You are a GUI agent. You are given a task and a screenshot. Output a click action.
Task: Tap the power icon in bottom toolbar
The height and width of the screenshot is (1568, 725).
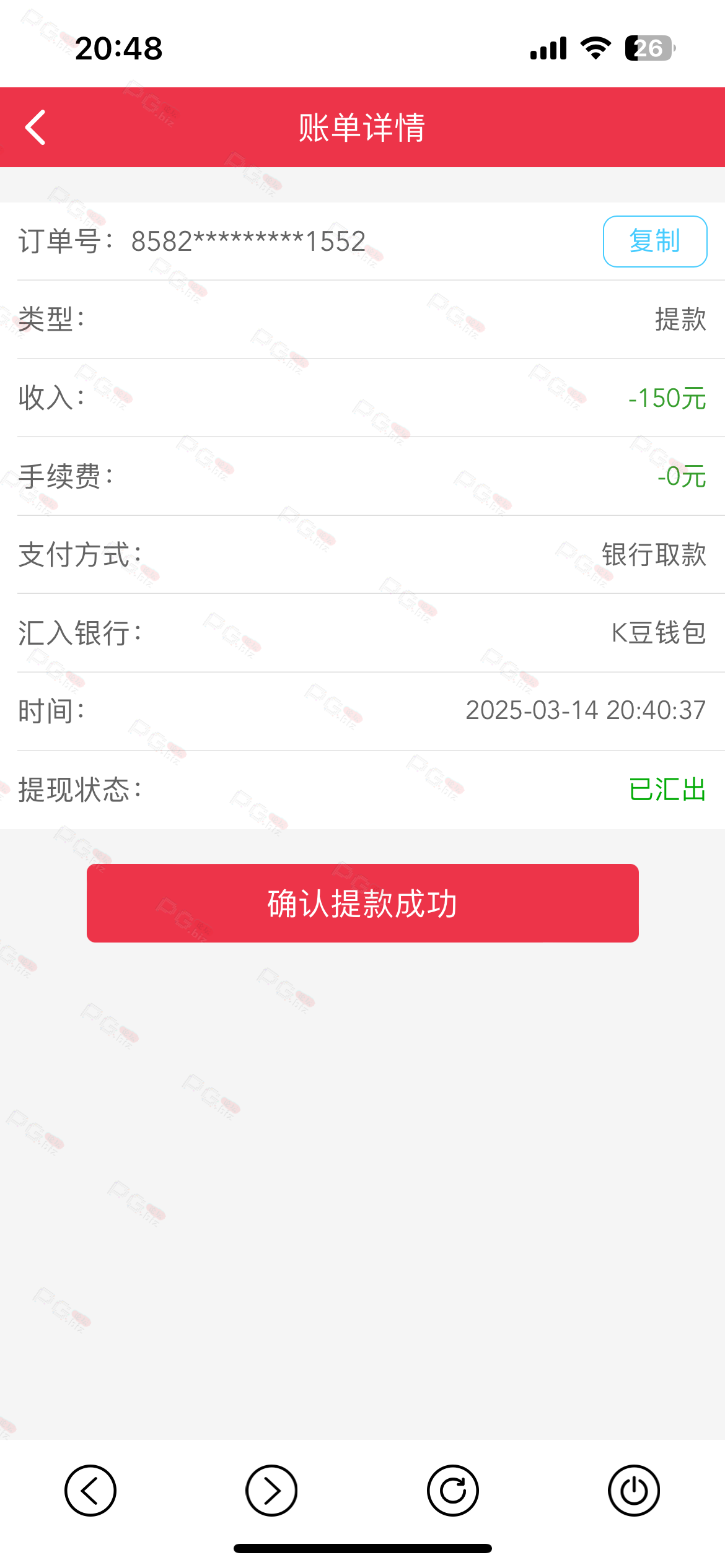(634, 1491)
